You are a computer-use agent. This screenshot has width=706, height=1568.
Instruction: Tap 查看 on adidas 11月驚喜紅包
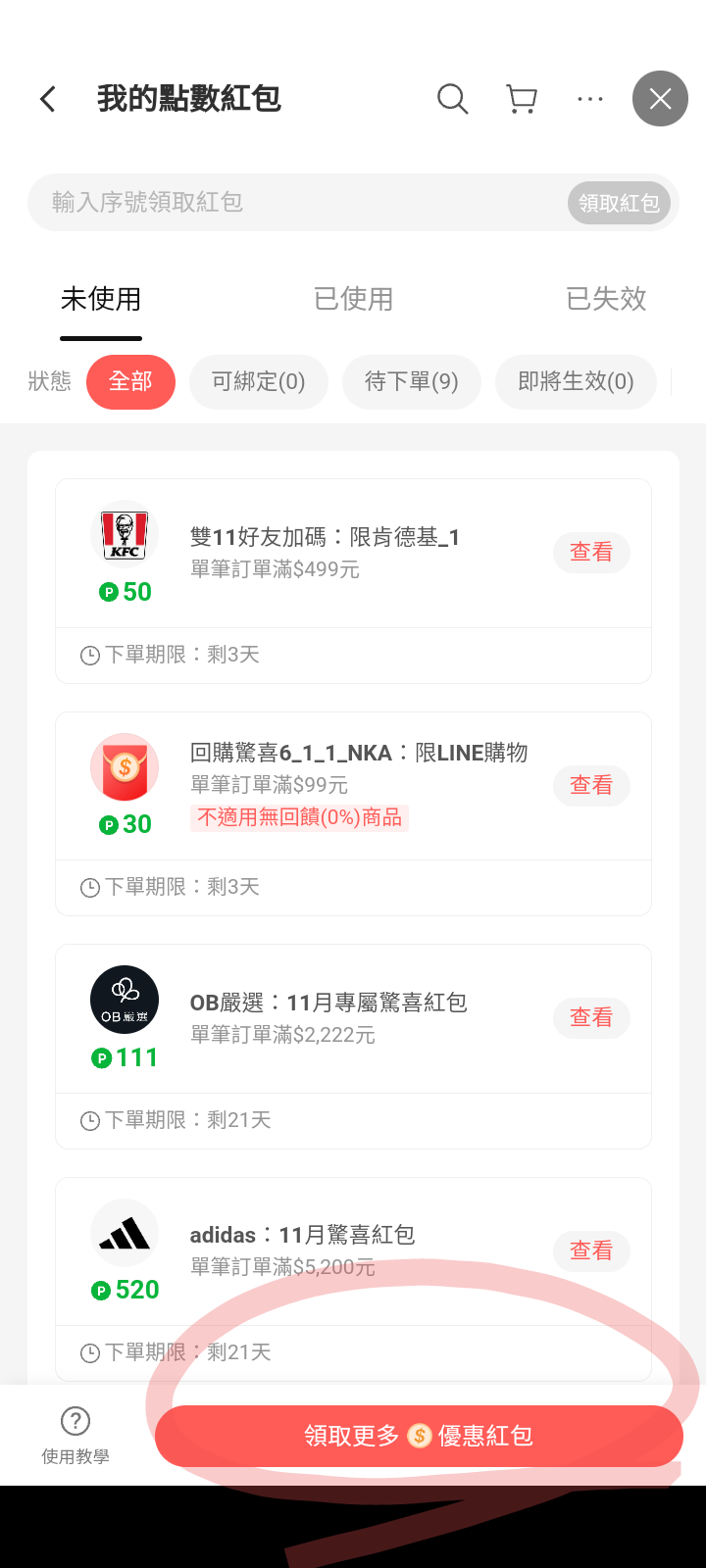(x=591, y=1251)
